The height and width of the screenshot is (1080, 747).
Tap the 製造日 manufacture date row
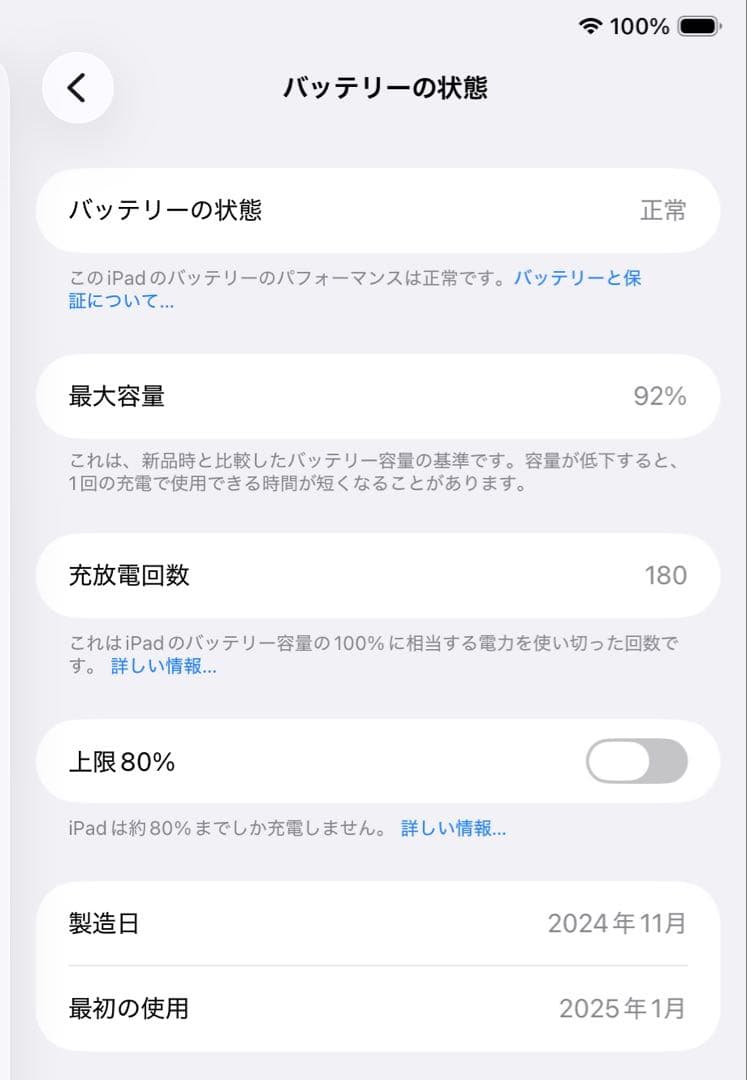[373, 925]
